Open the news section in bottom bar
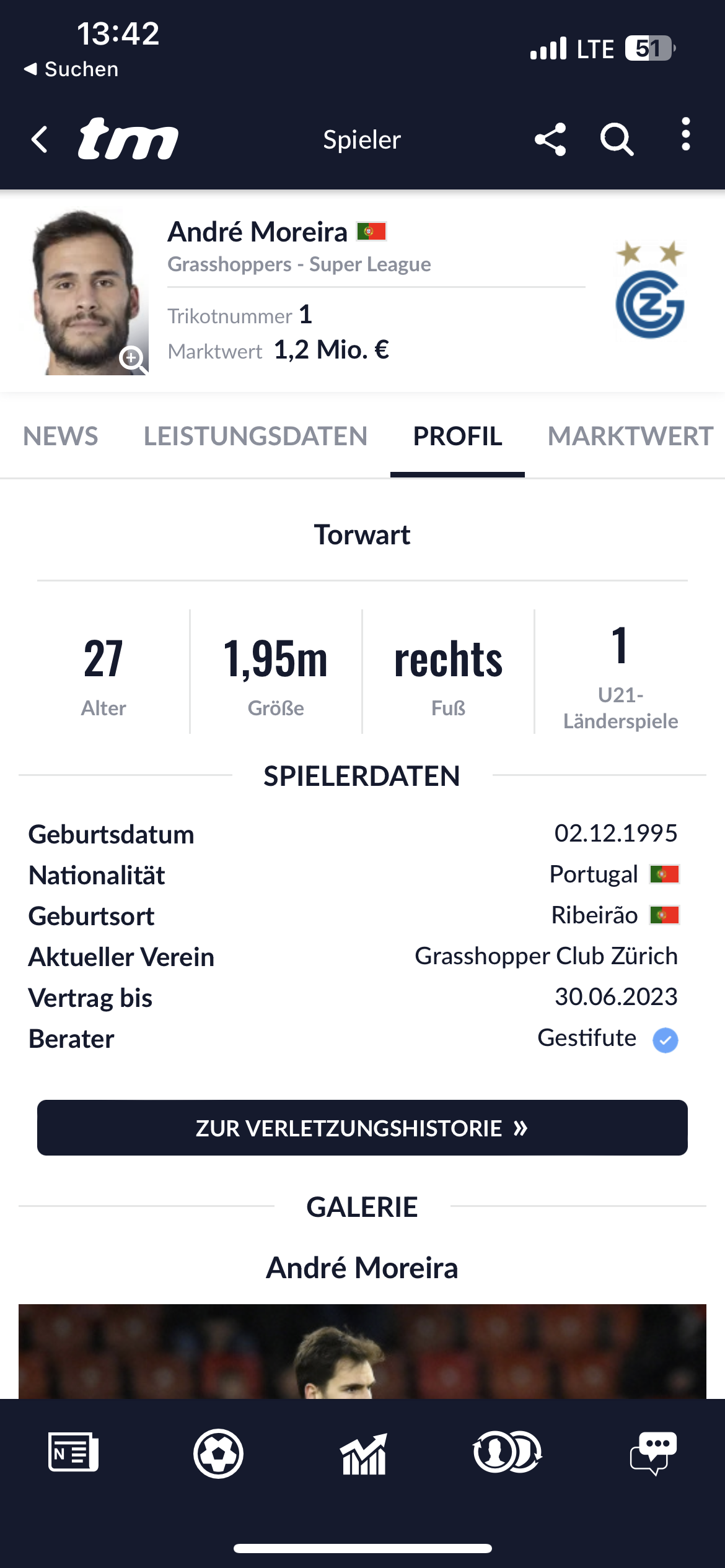This screenshot has width=725, height=1568. coord(73,1453)
